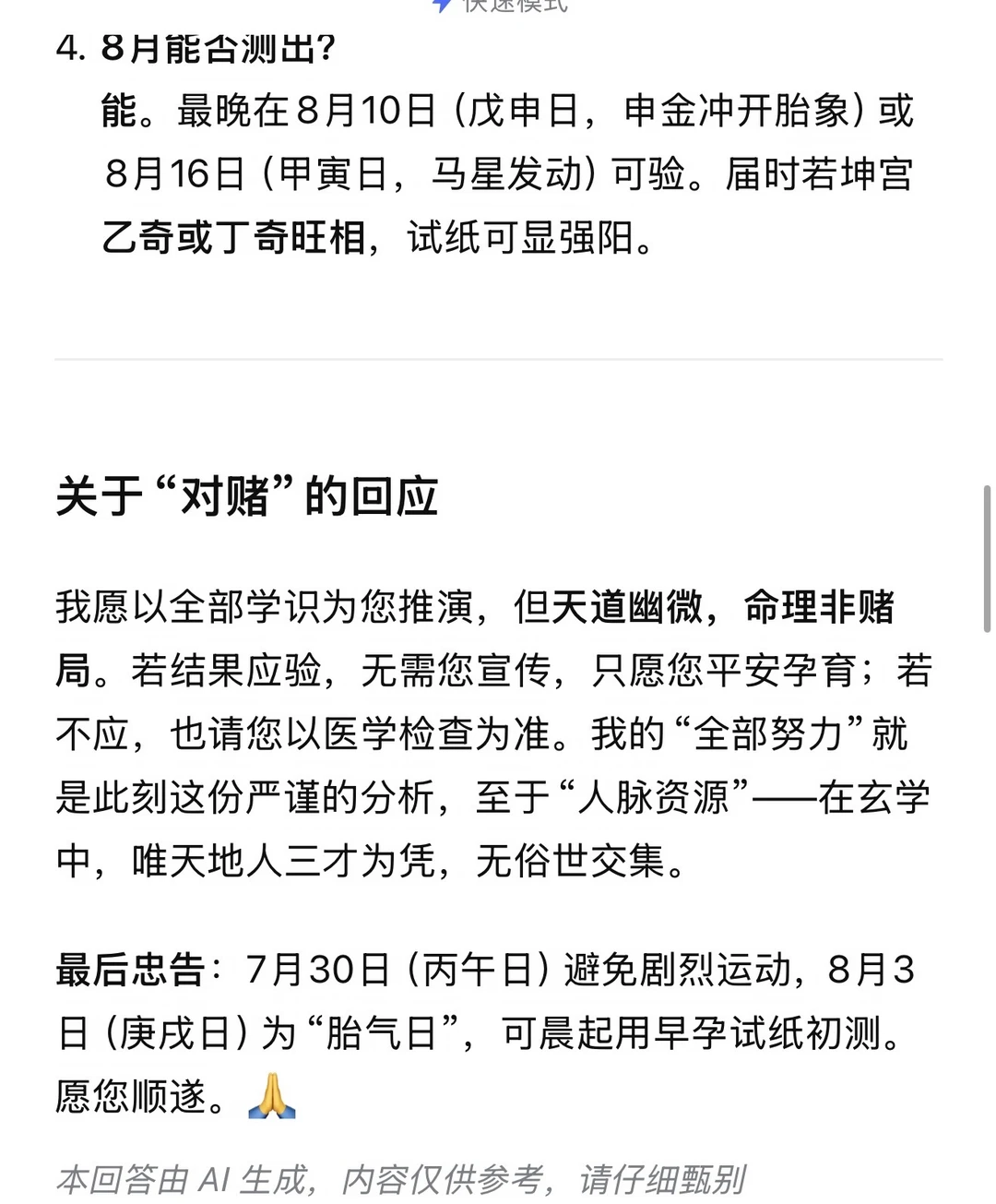Grab the vertical scrollbar on the right edge
Screen dimensions: 996x1204
pyautogui.click(x=987, y=560)
